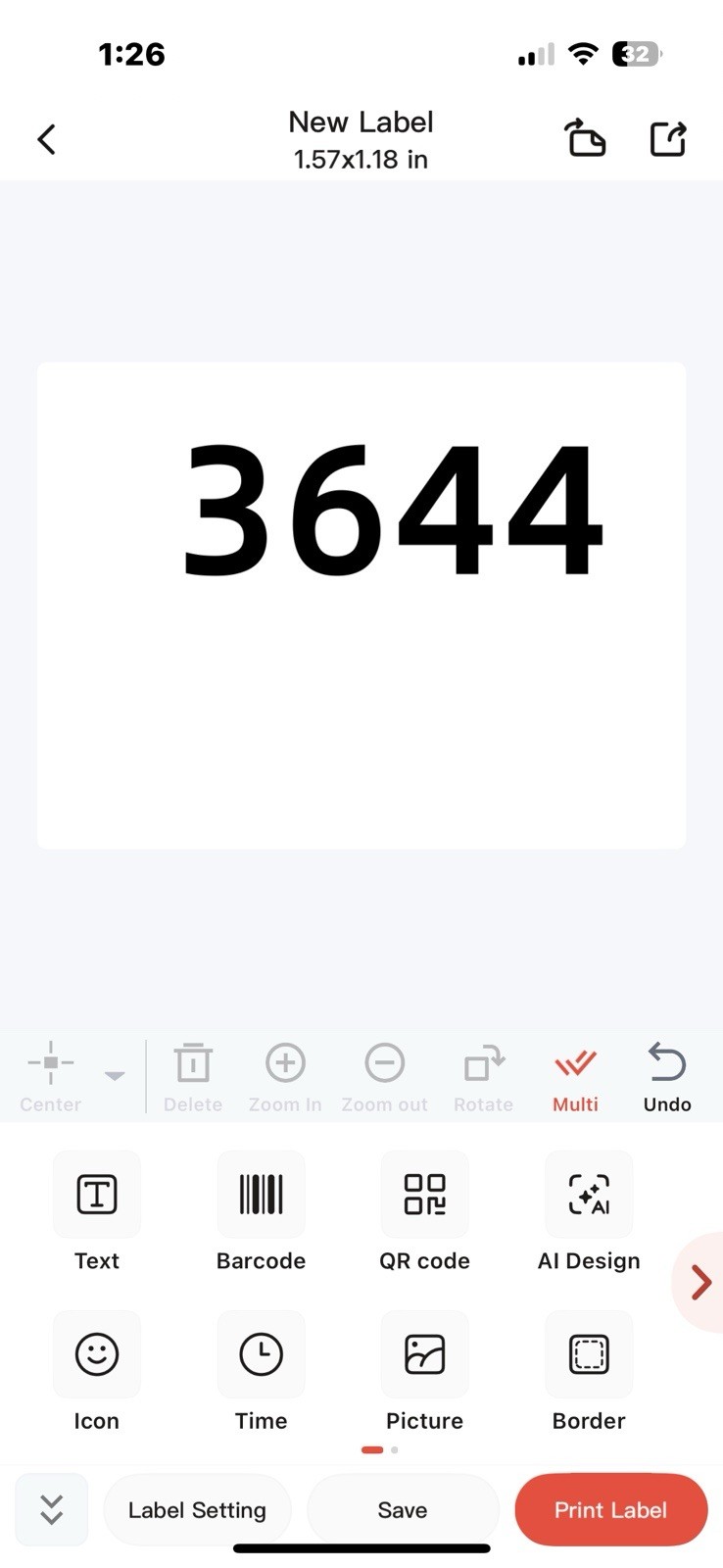Collapse the tool panel with the double chevron
Viewport: 723px width, 1568px height.
[x=52, y=1509]
